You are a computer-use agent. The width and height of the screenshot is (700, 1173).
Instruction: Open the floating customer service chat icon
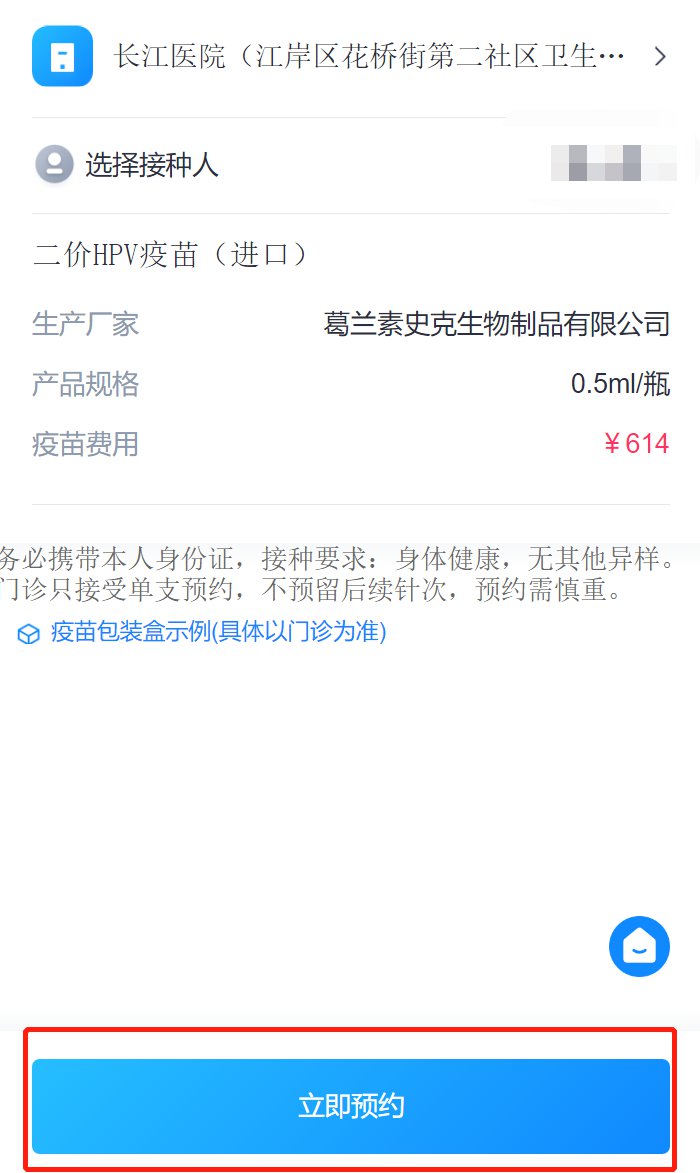[x=639, y=946]
